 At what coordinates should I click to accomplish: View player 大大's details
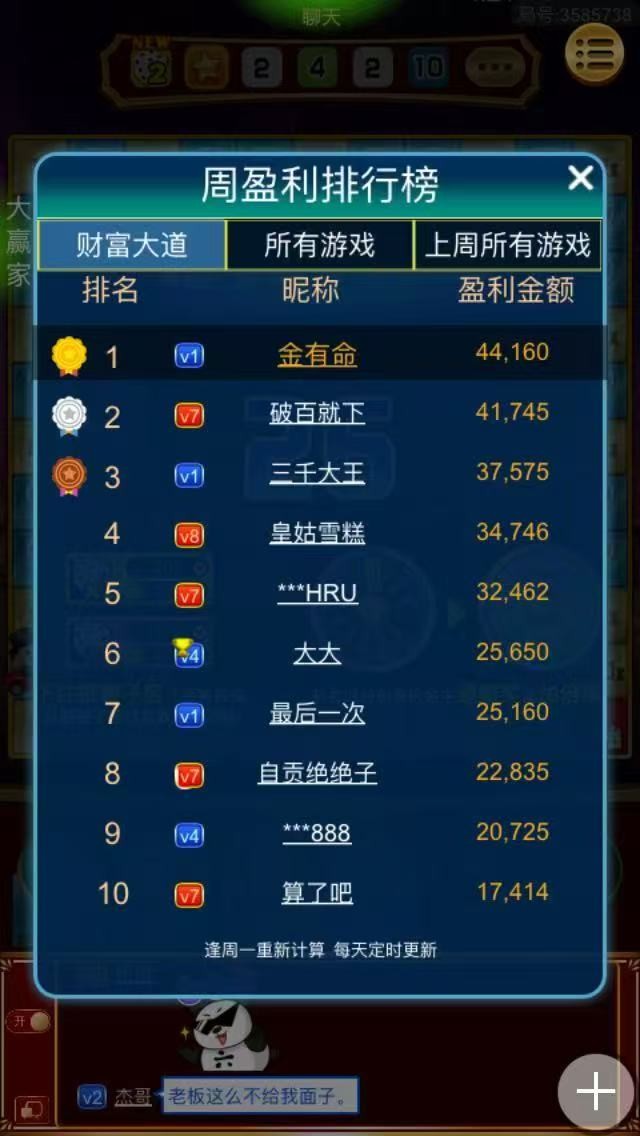tap(317, 654)
